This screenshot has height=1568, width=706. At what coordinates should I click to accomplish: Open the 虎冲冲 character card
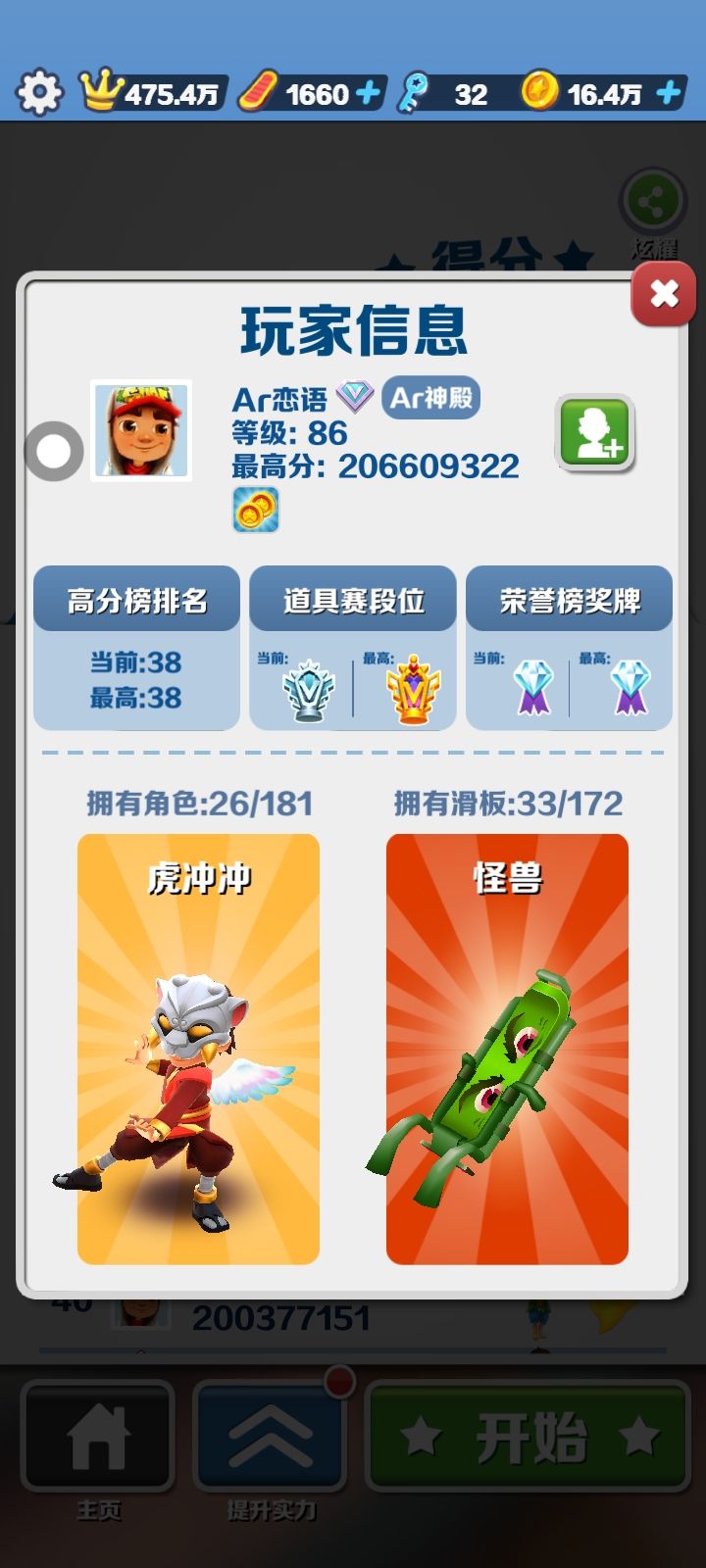(x=198, y=1049)
